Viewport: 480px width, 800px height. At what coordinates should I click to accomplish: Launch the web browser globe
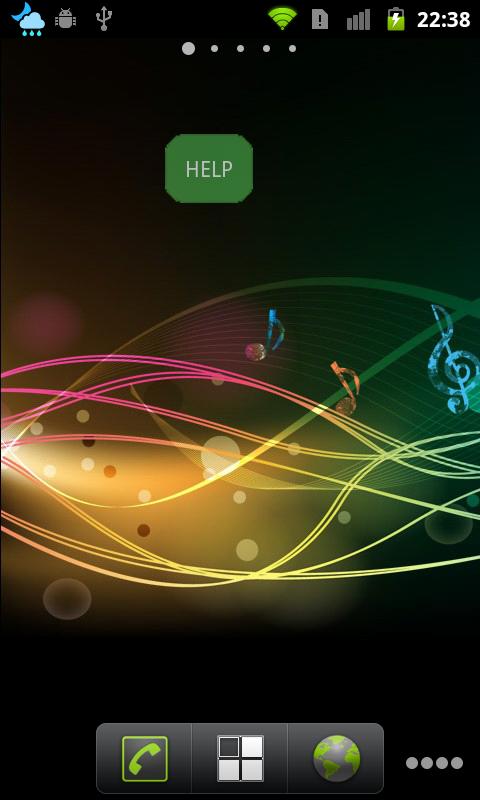pyautogui.click(x=336, y=759)
